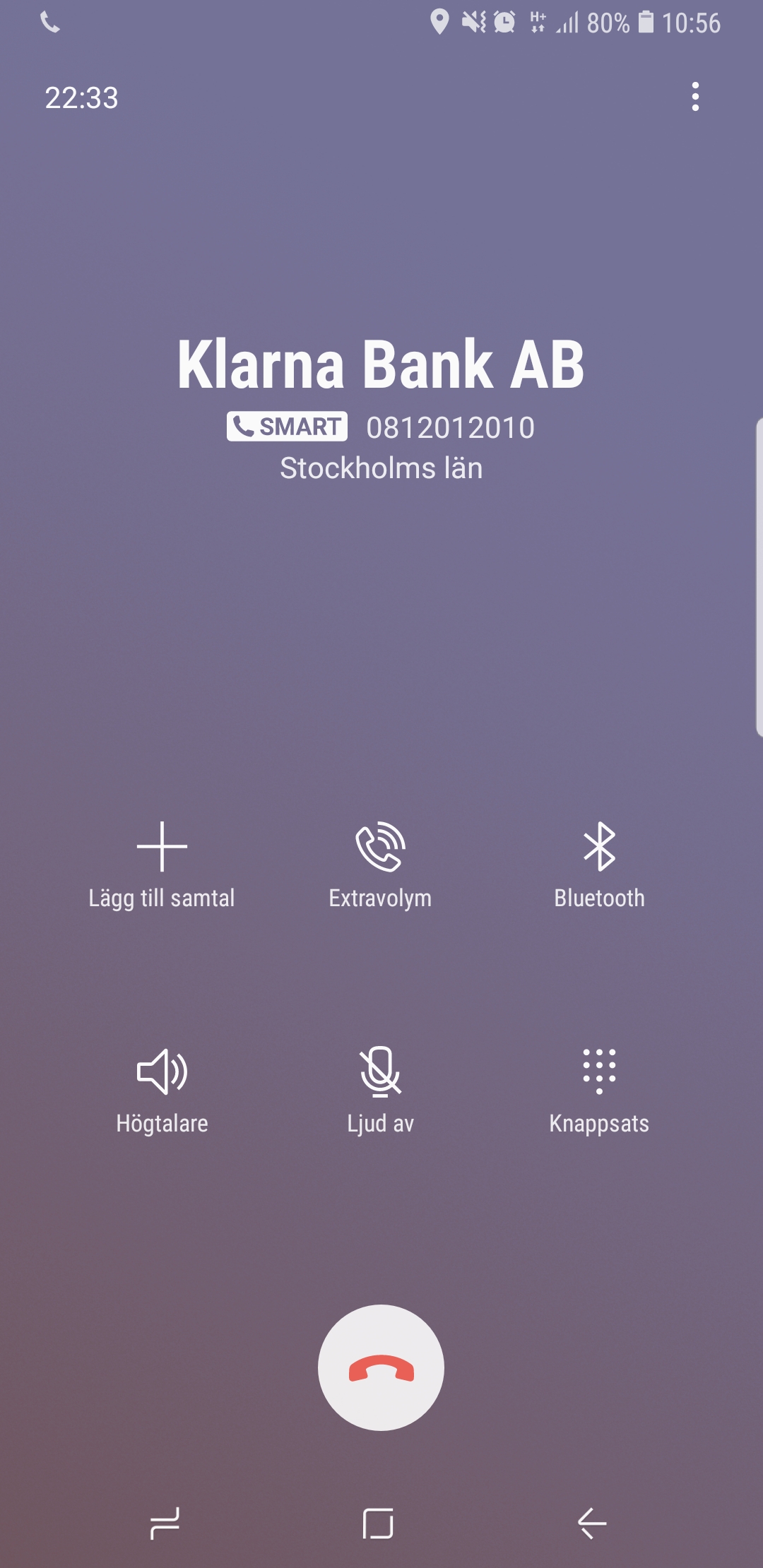This screenshot has width=763, height=1568.
Task: Tap the home button in navigation bar
Action: coord(378,1523)
